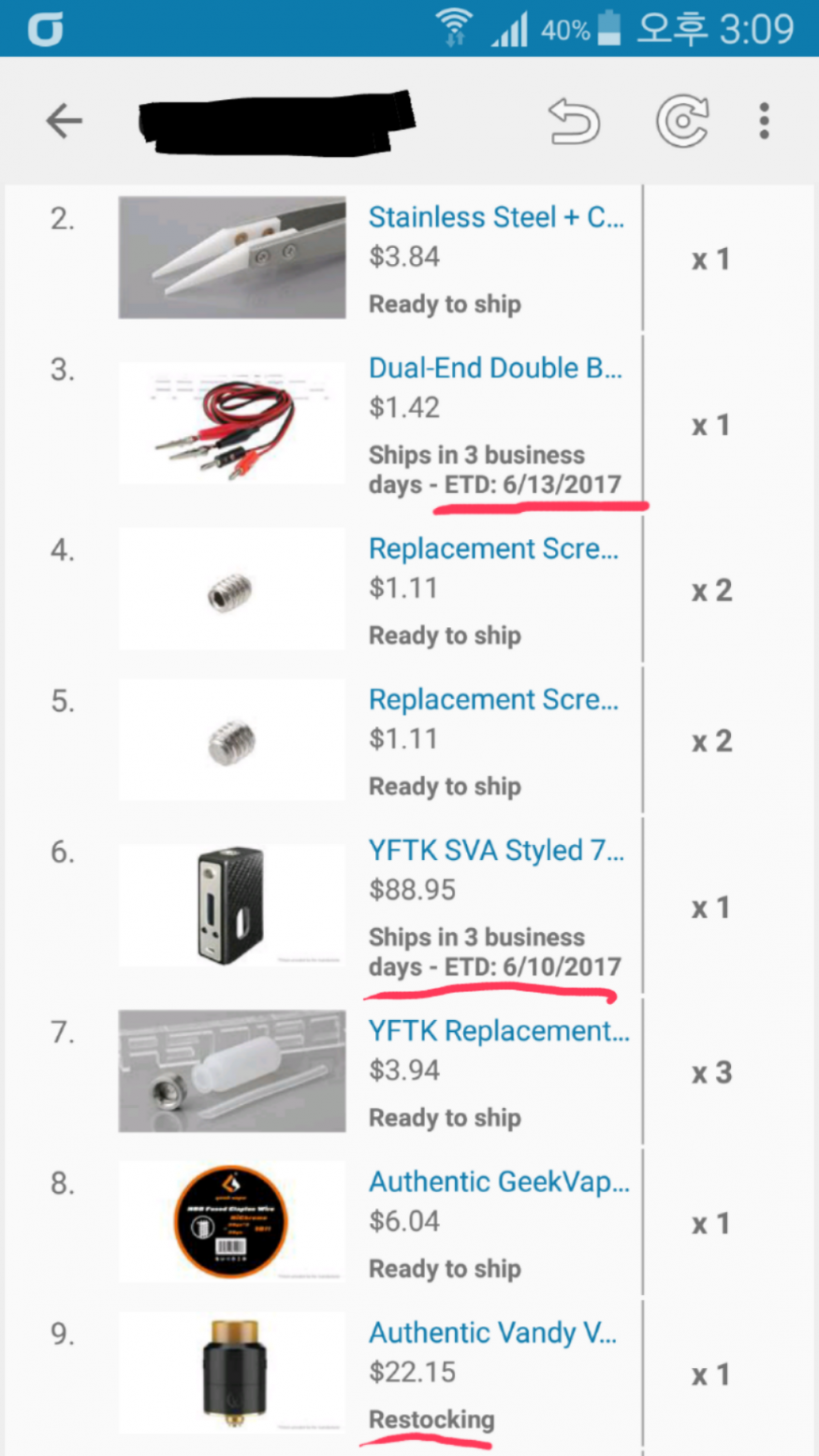819x1456 pixels.
Task: Open the Stainless Steel + C... product link
Action: [495, 218]
